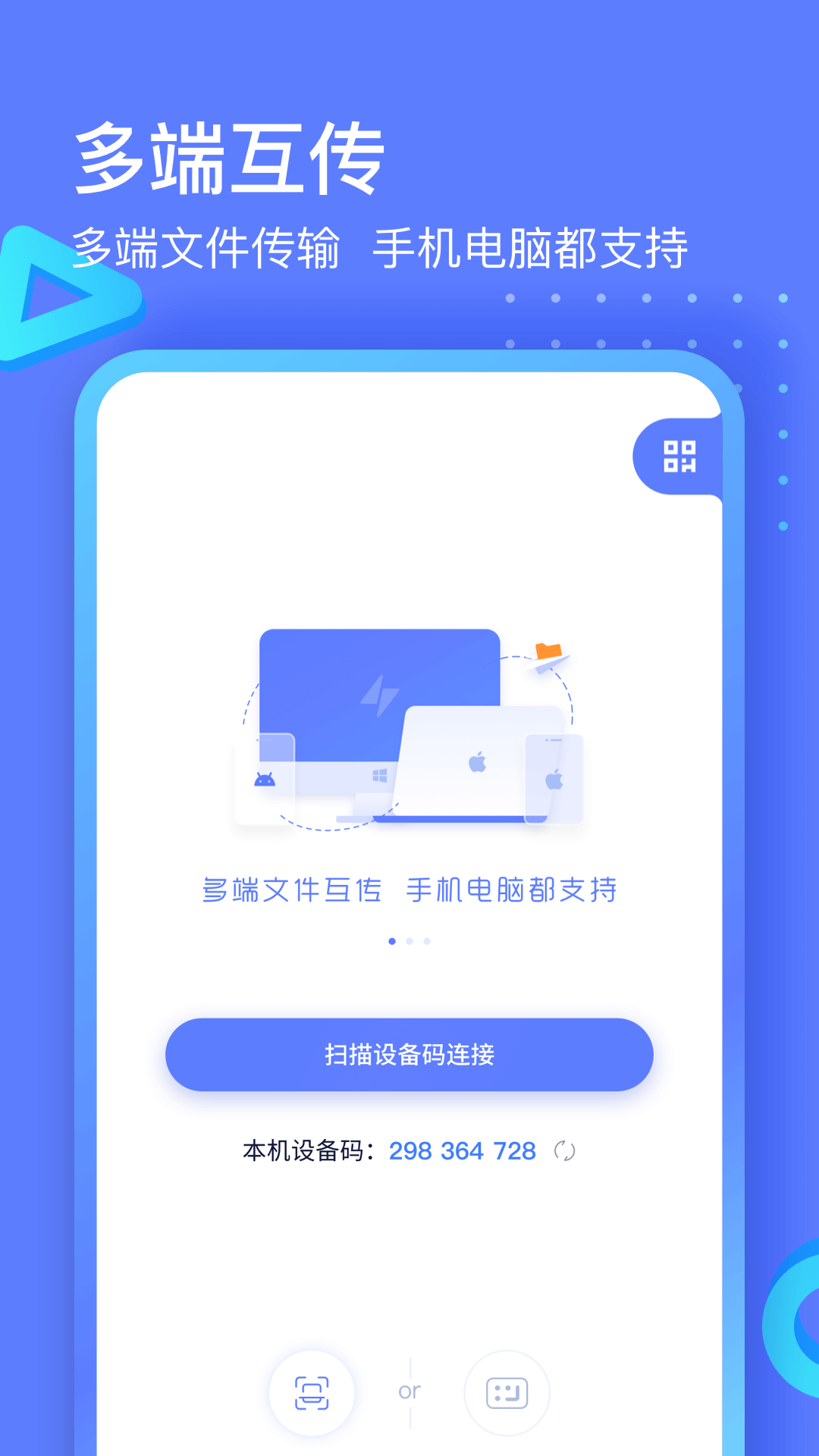819x1456 pixels.
Task: Select the scan QR code icon at bottom
Action: pyautogui.click(x=311, y=1392)
